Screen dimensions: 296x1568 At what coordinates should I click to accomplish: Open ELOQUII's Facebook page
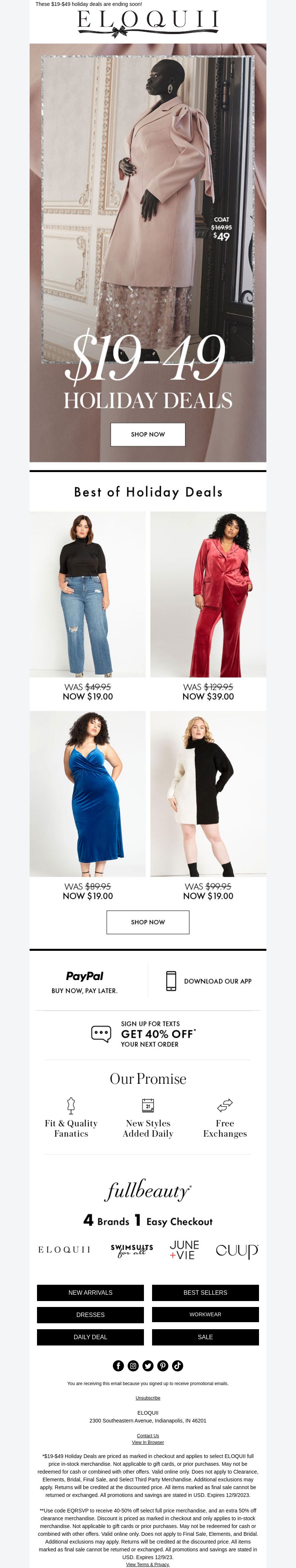[x=118, y=1366]
